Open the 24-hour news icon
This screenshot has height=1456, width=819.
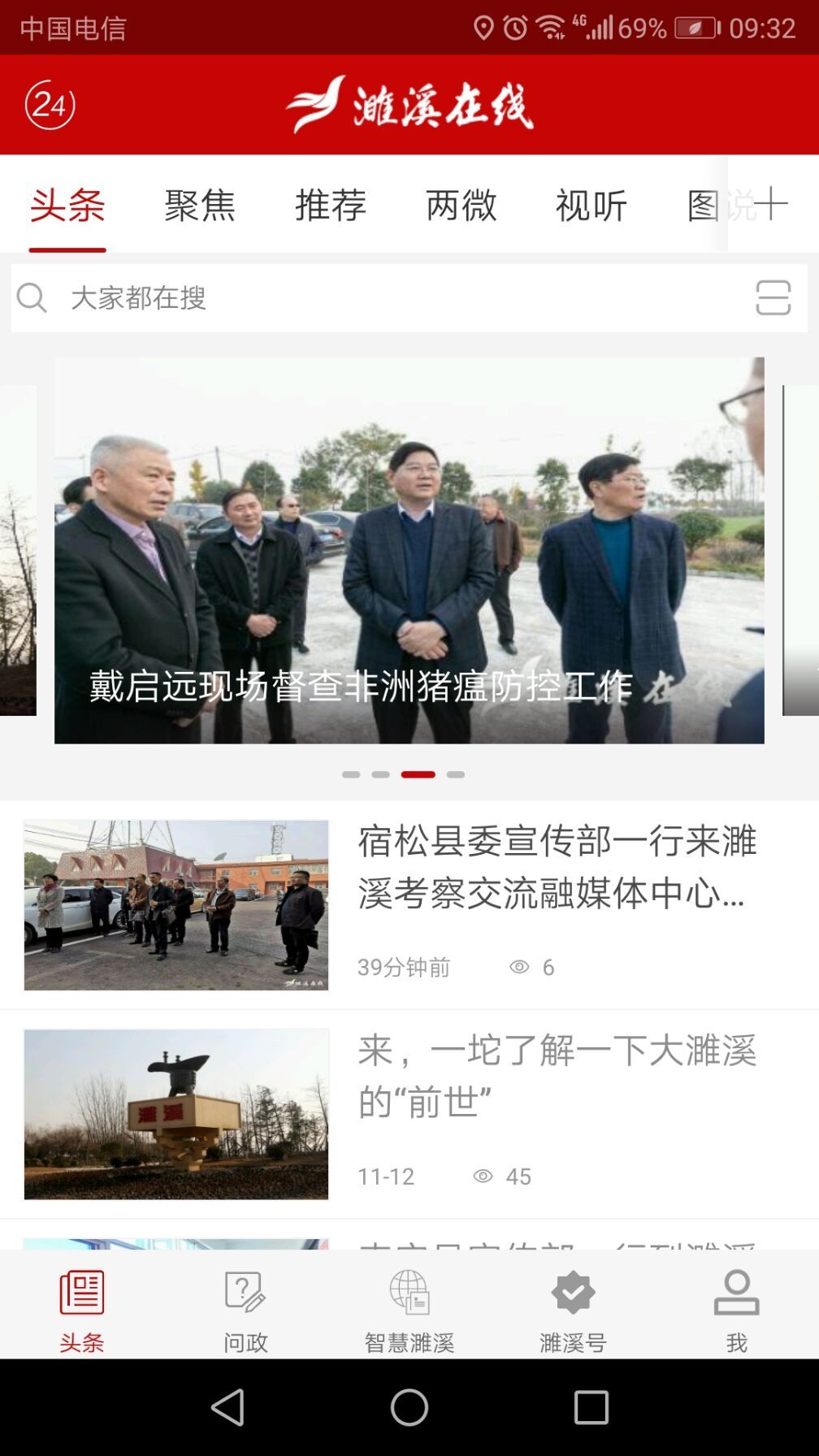50,105
